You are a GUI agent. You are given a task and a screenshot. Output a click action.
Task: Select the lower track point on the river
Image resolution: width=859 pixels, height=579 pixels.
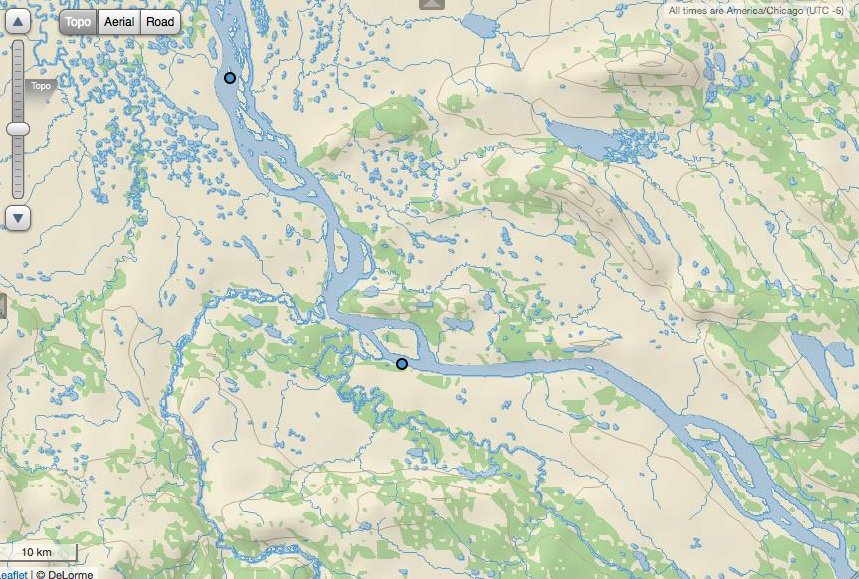(x=402, y=364)
